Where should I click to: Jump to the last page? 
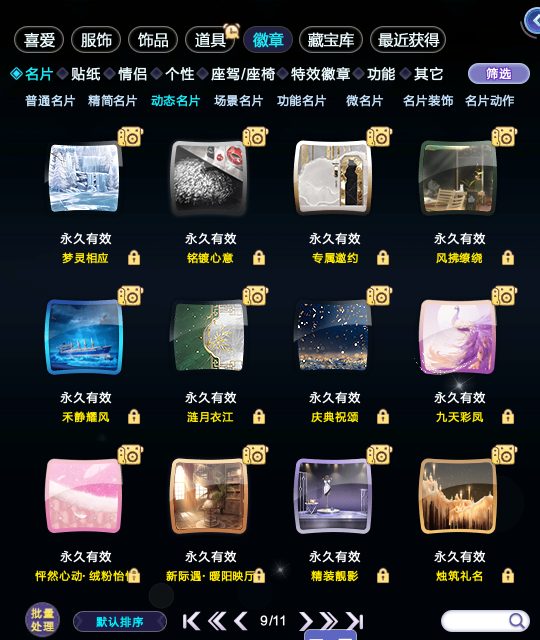point(354,621)
